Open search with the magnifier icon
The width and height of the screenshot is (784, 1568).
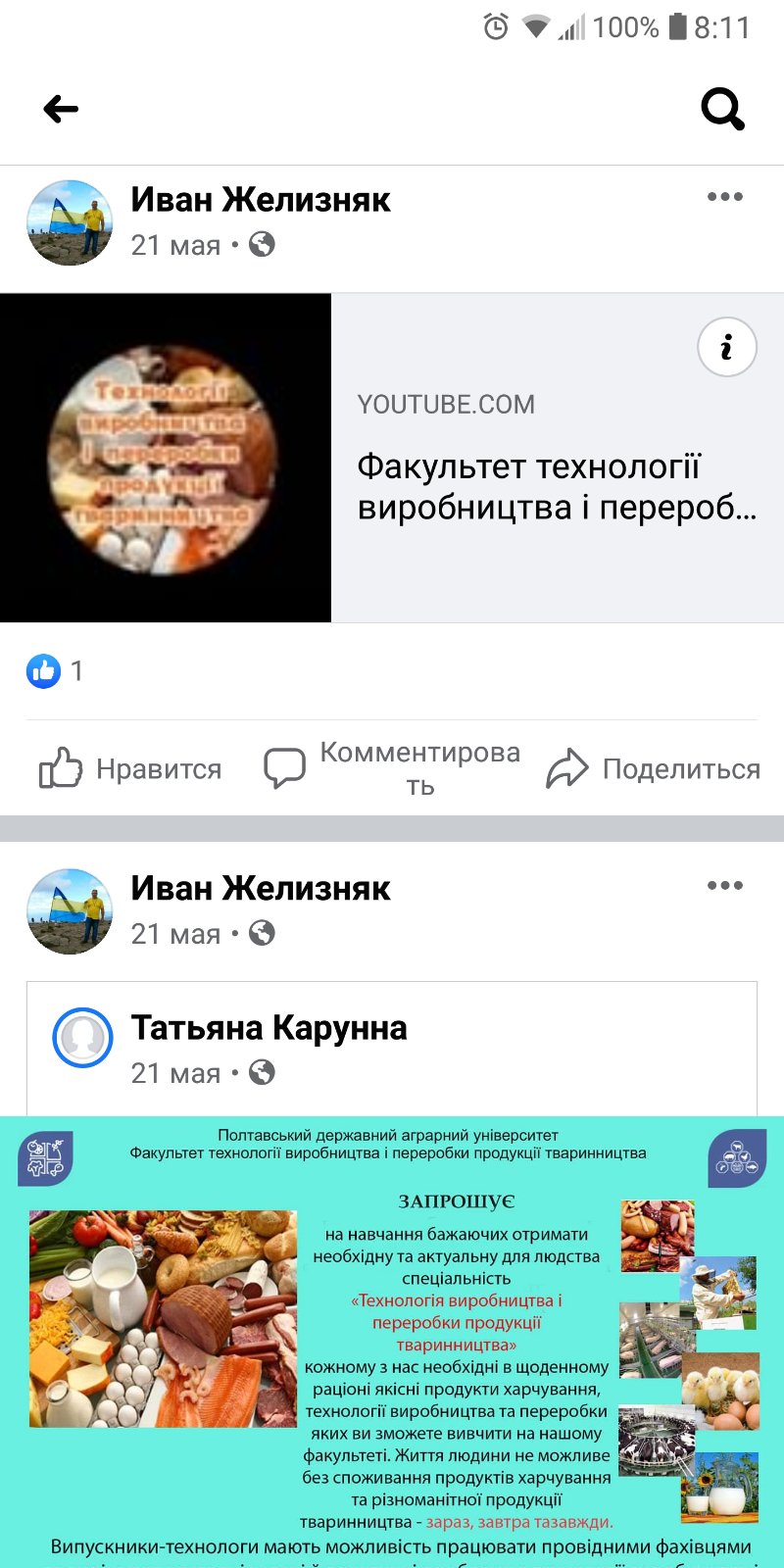pyautogui.click(x=722, y=109)
